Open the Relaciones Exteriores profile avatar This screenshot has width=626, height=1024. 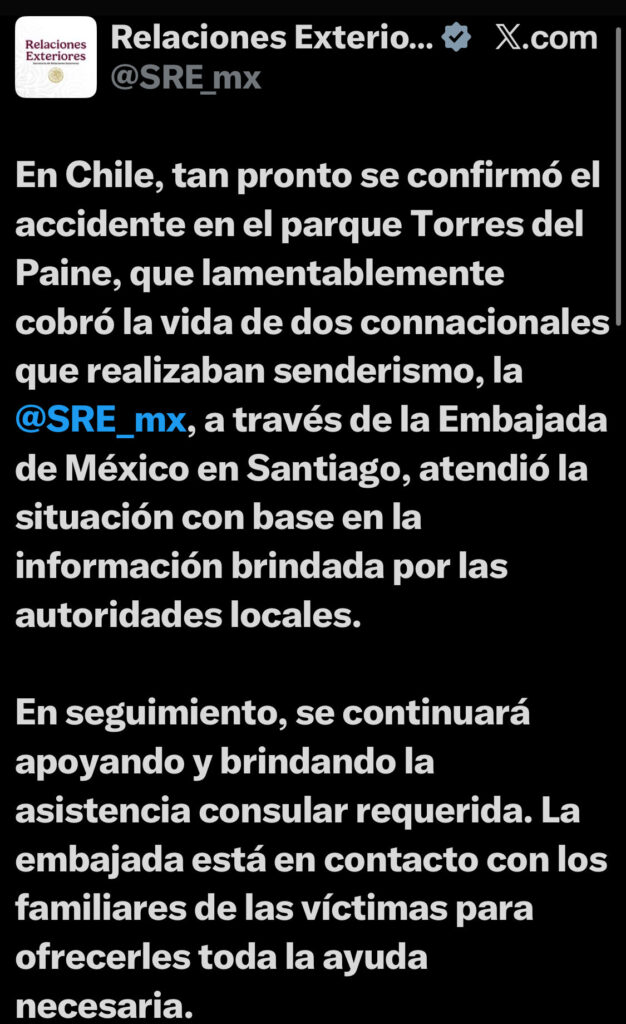[56, 57]
